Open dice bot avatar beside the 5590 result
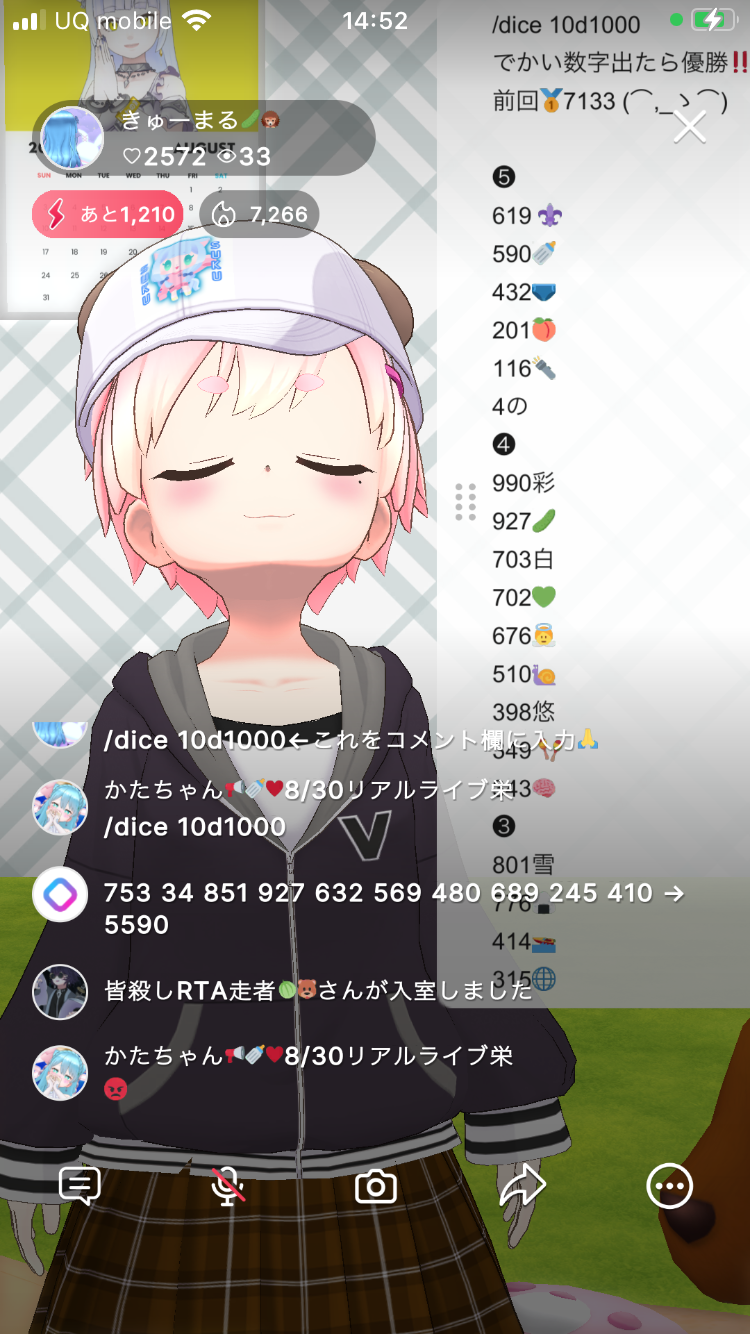 click(60, 894)
